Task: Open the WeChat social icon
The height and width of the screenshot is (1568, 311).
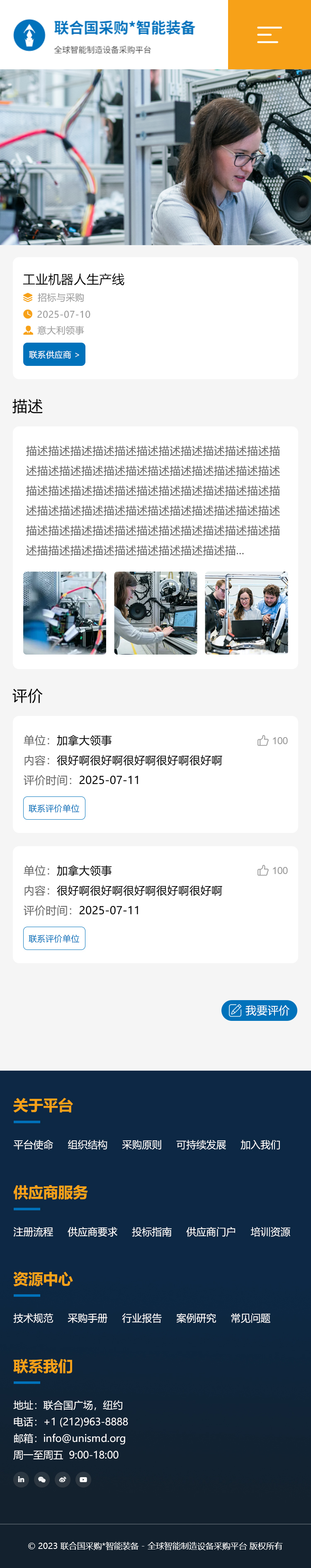Action: [x=42, y=1479]
